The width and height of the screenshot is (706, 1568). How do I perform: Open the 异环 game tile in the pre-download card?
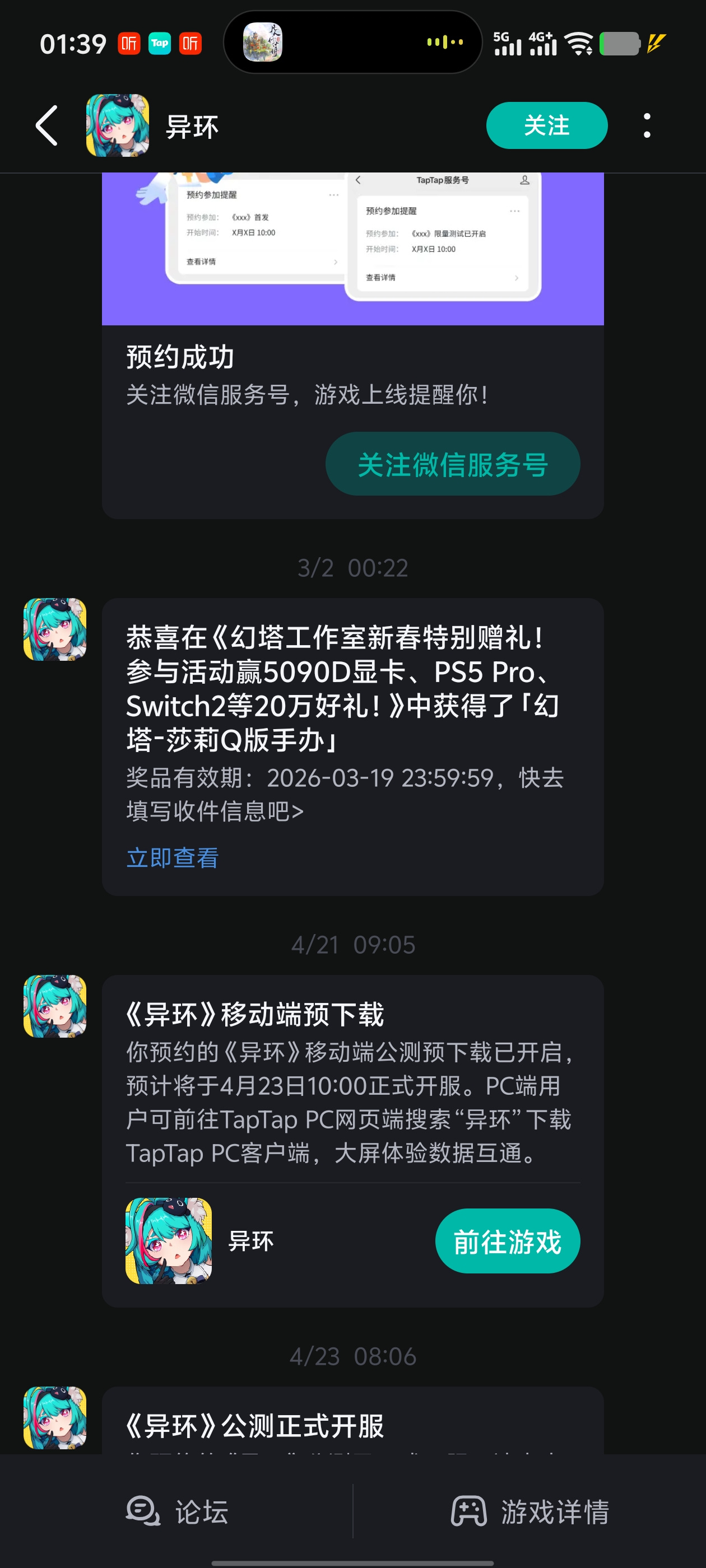(x=199, y=1240)
